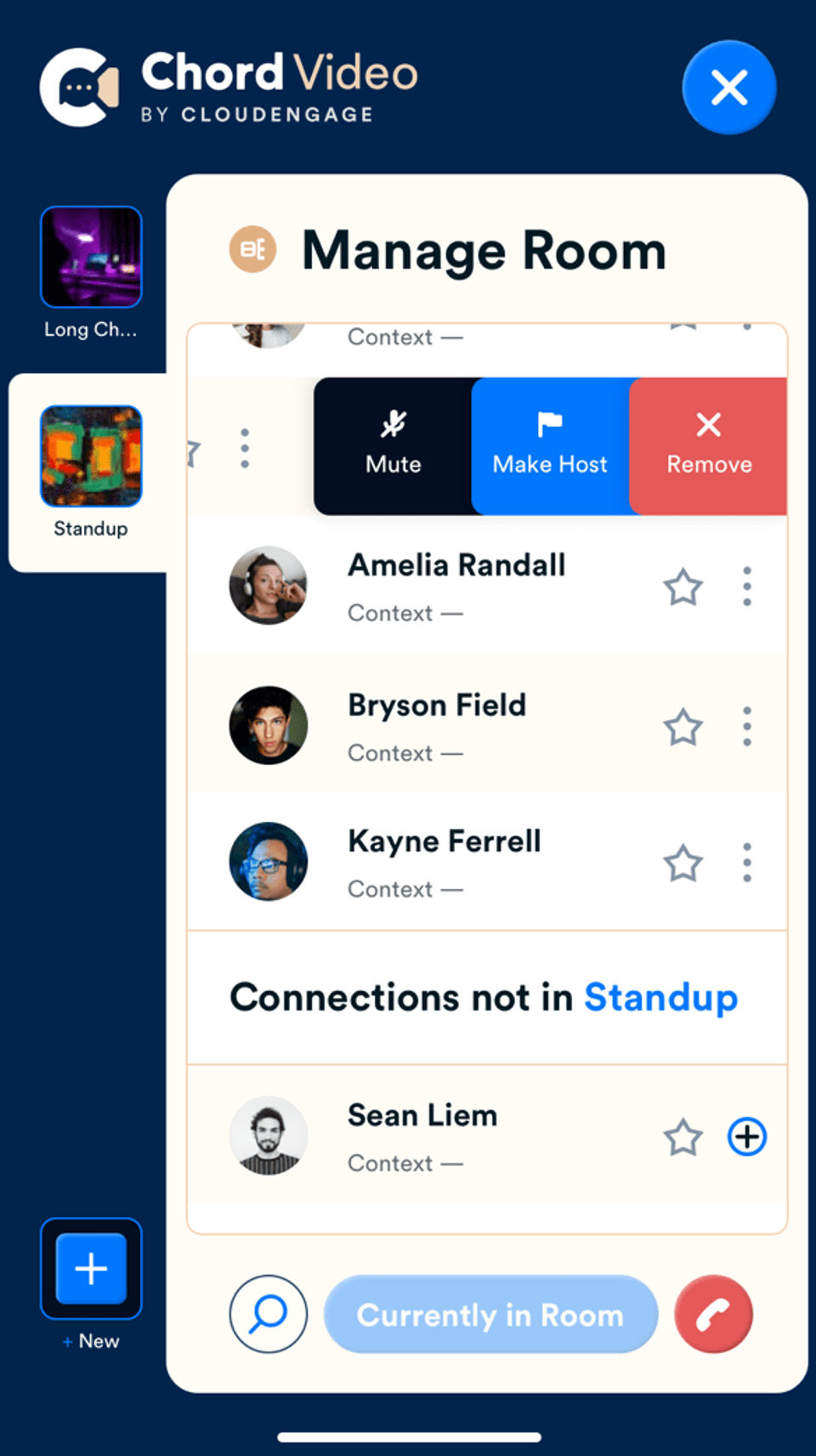Tap Make Host button
The width and height of the screenshot is (816, 1456).
pos(550,445)
